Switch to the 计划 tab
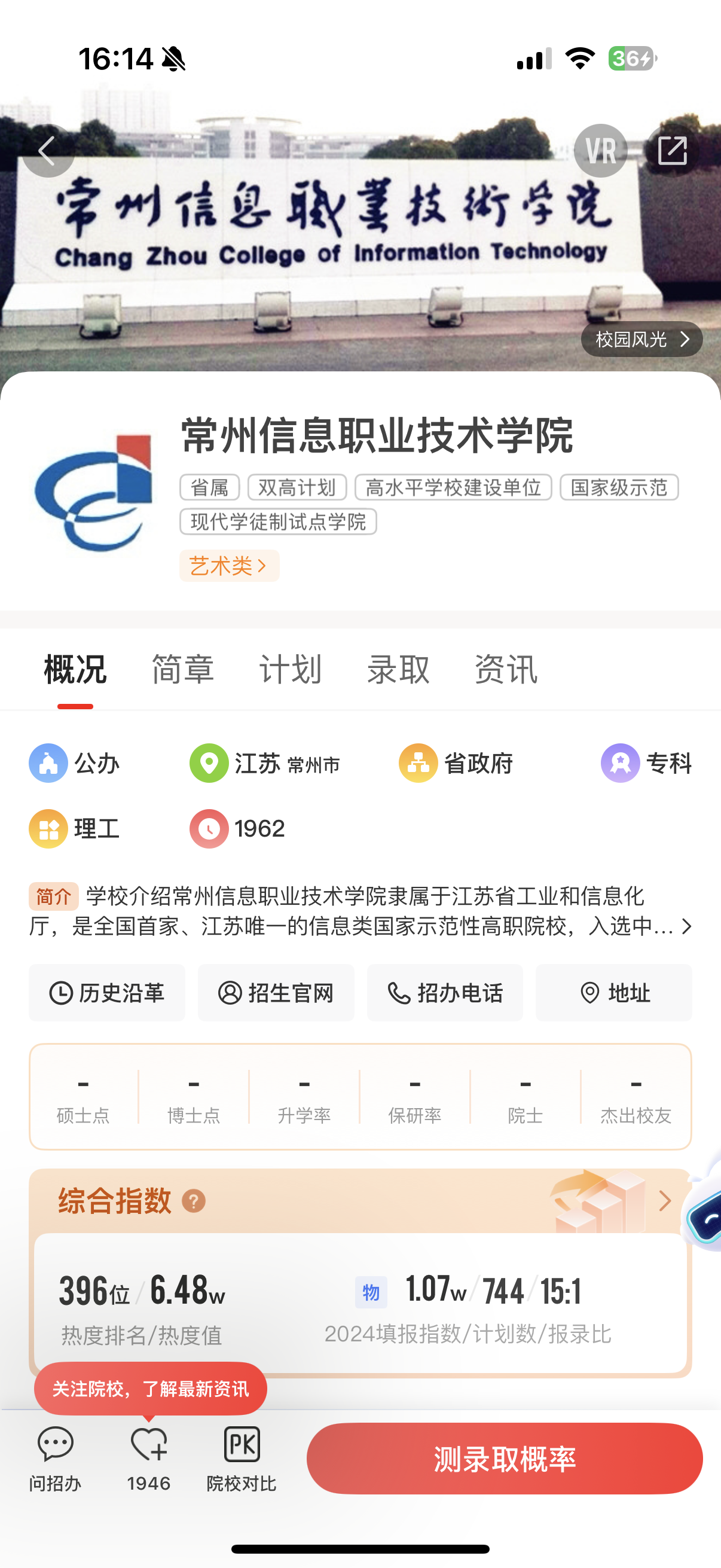Viewport: 721px width, 1568px height. coord(290,669)
